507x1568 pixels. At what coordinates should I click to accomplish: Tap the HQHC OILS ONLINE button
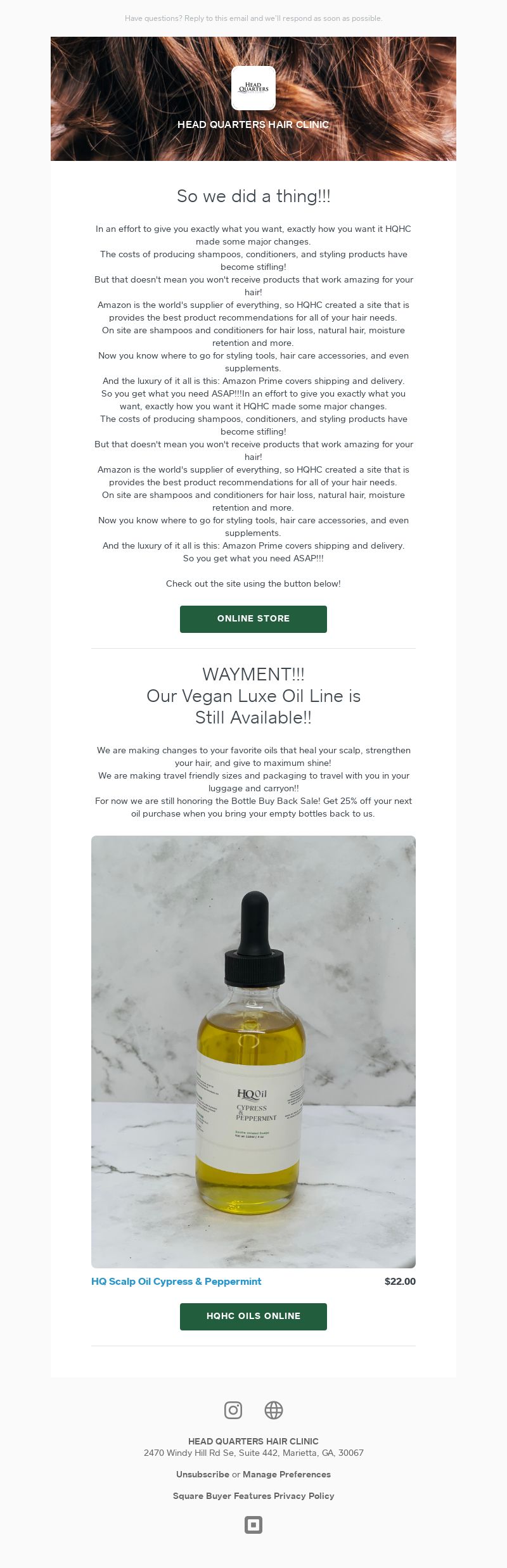[x=253, y=1316]
